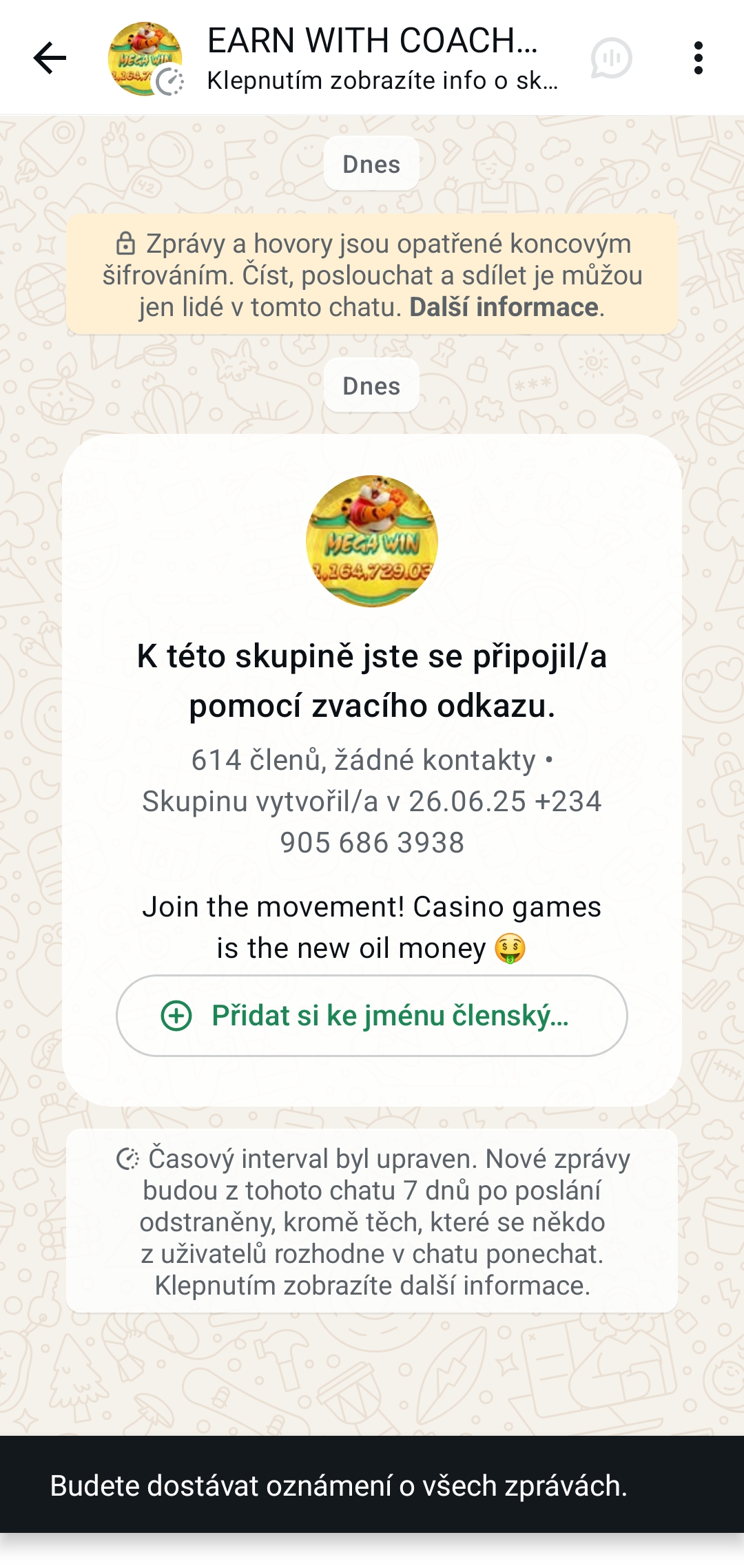
Task: Open the three-dot overflow menu
Action: coord(698,58)
